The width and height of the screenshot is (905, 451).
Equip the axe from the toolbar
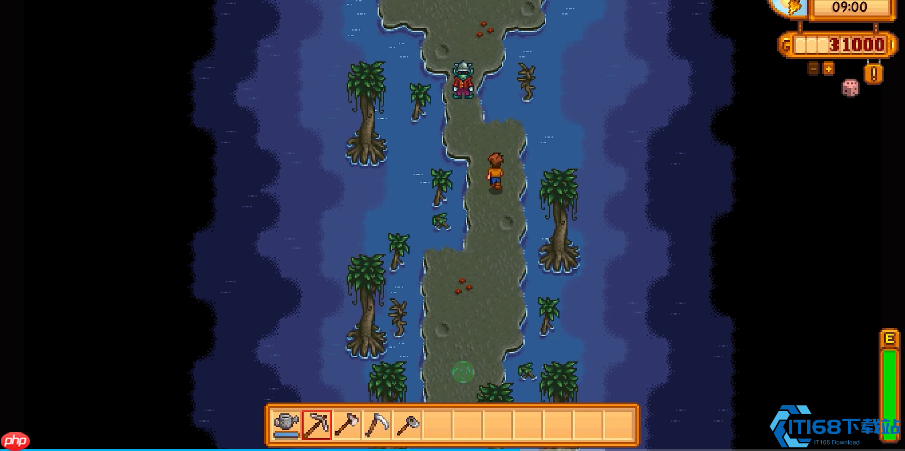point(347,425)
